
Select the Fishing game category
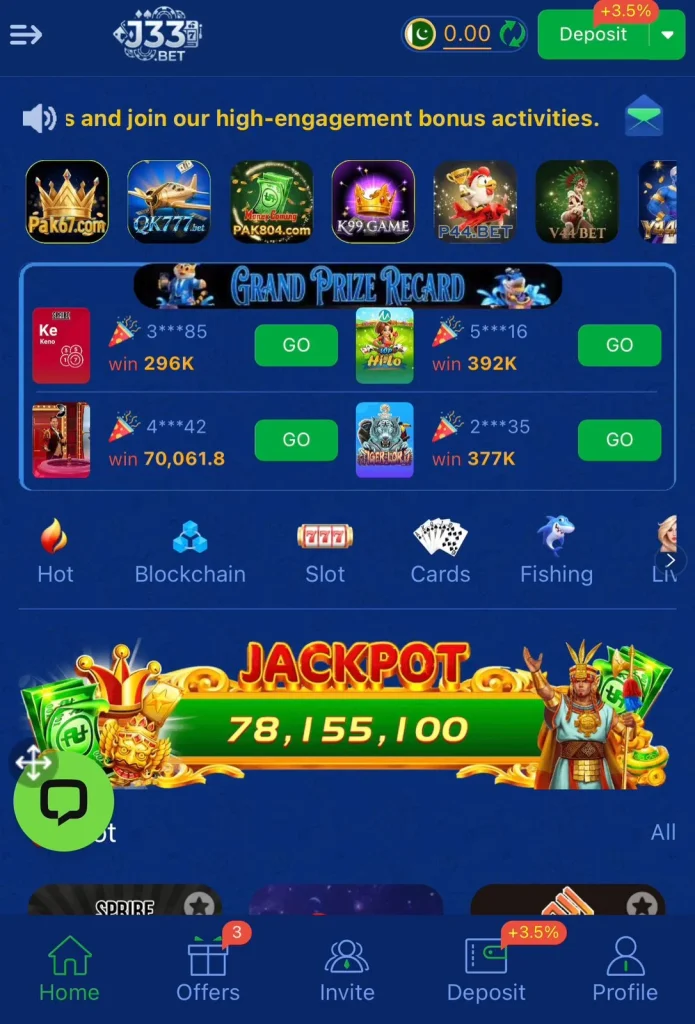point(556,552)
